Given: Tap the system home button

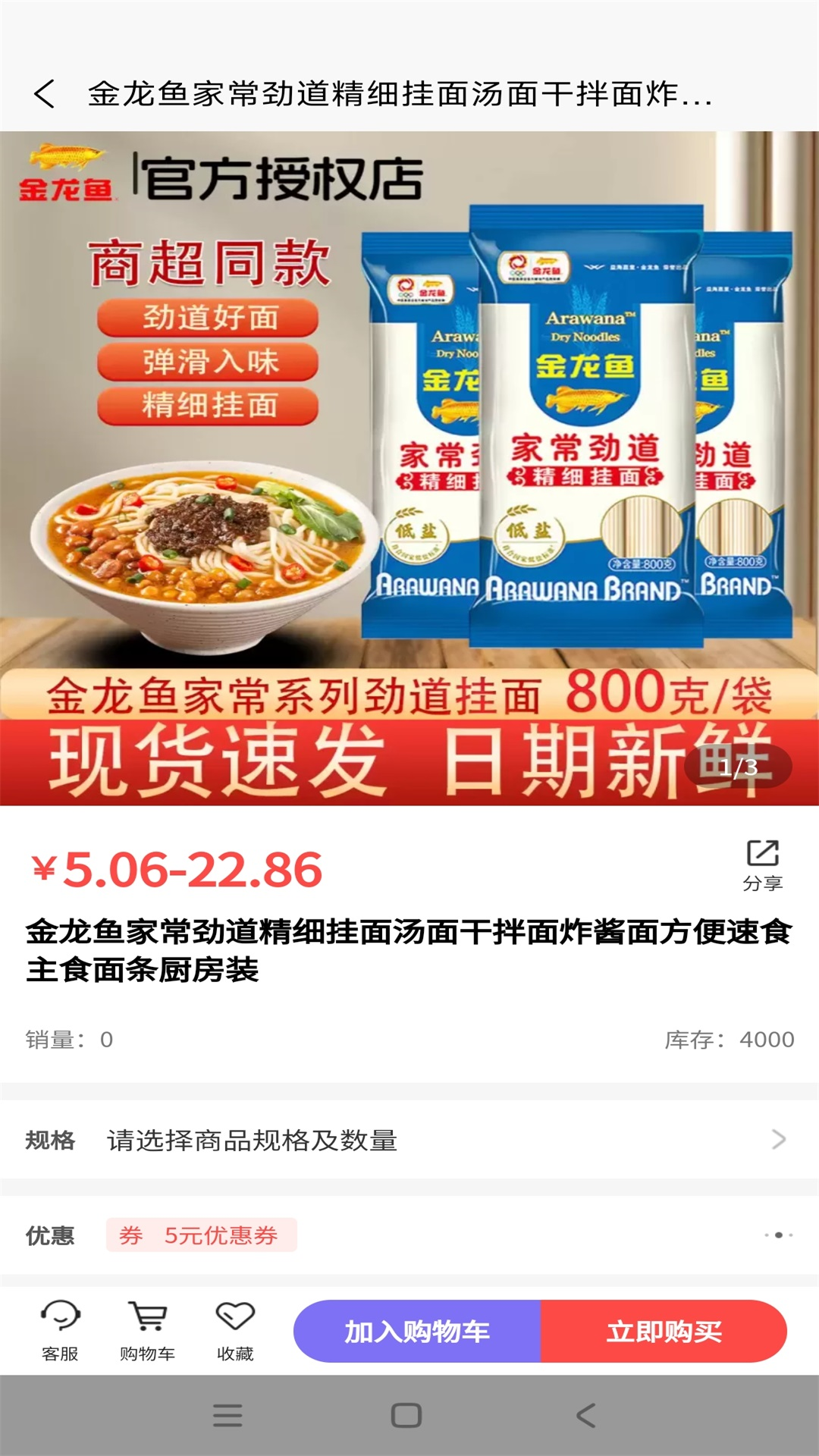Looking at the screenshot, I should pyautogui.click(x=406, y=1415).
